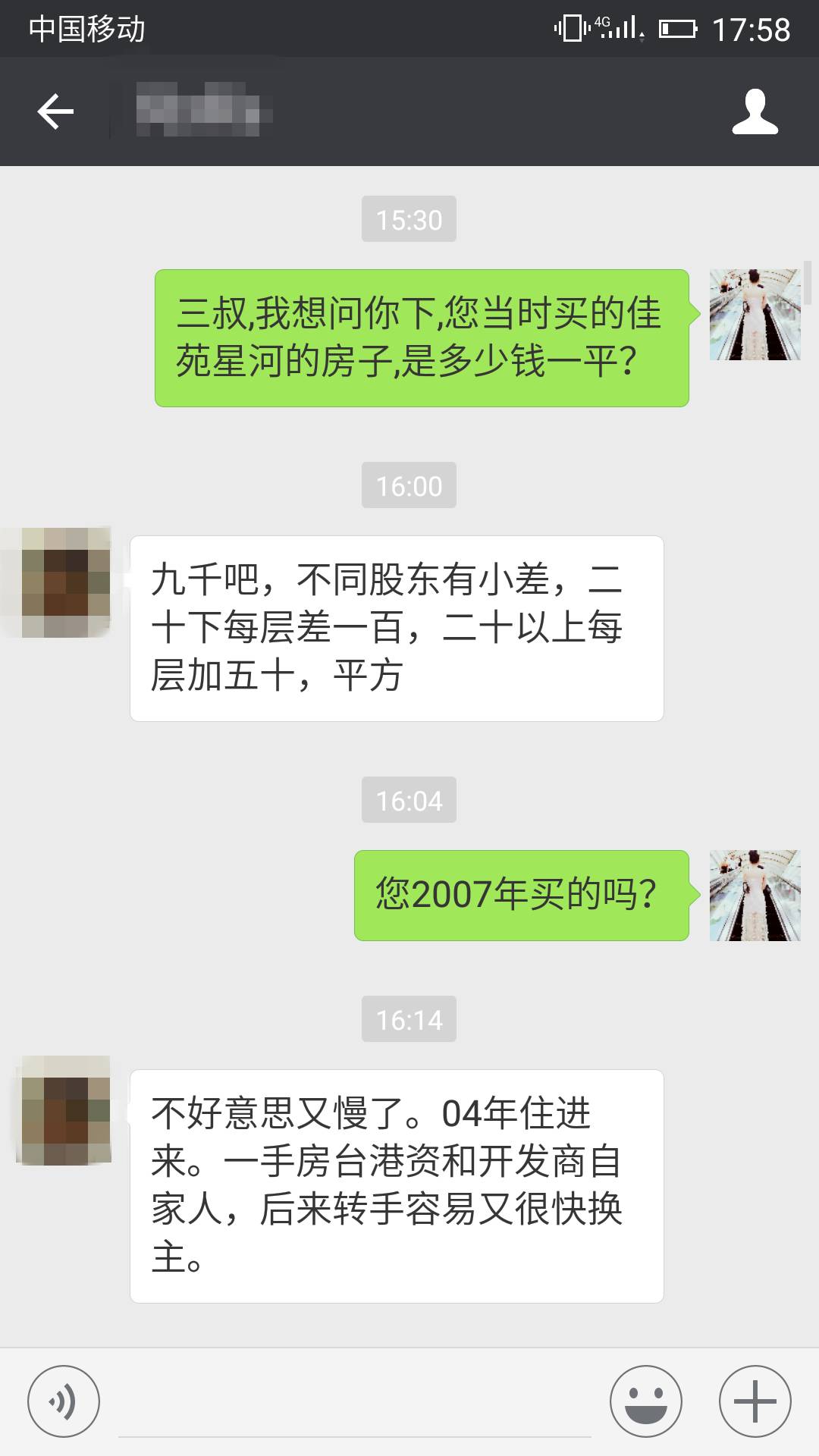The width and height of the screenshot is (819, 1456).
Task: Tap the battery status icon
Action: pyautogui.click(x=679, y=29)
